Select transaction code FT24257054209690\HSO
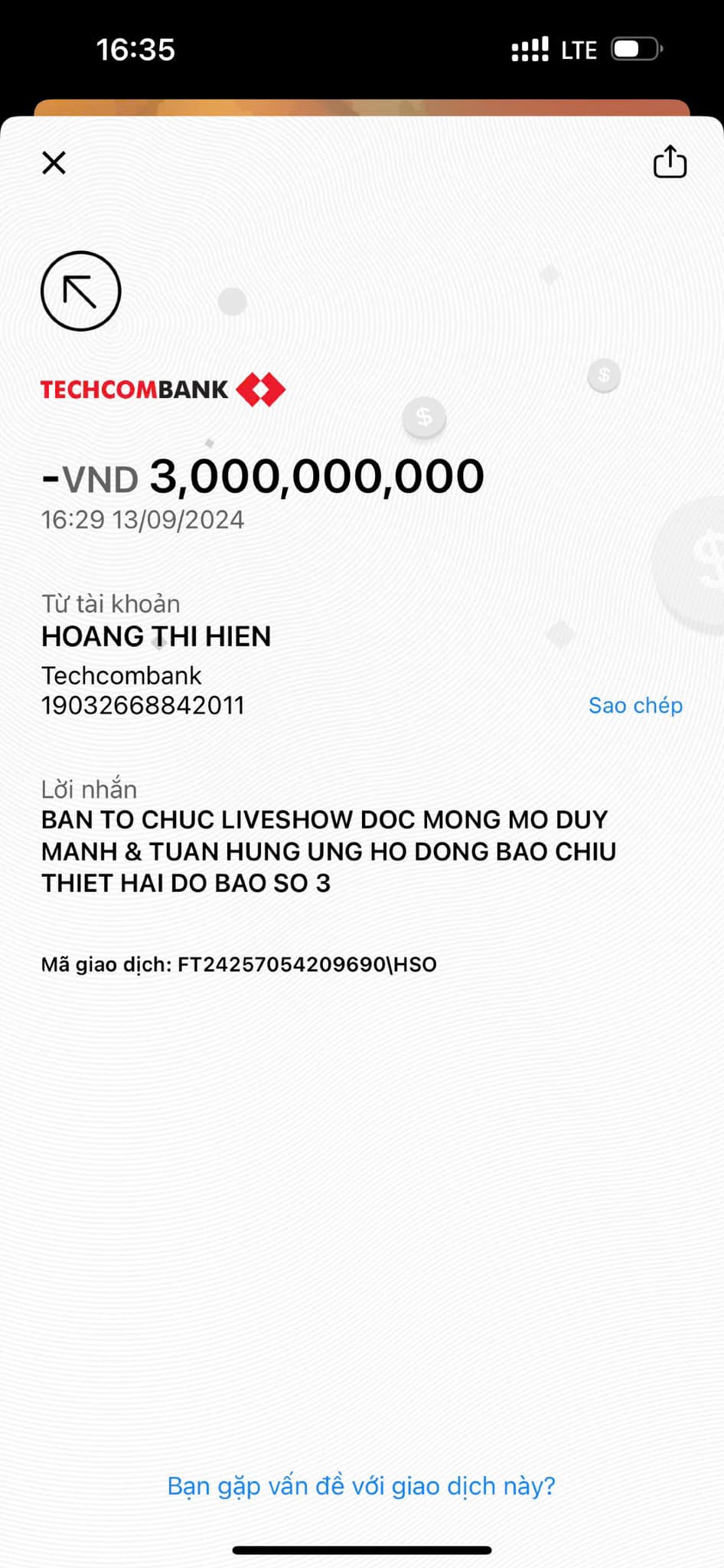This screenshot has width=724, height=1568. pyautogui.click(x=238, y=964)
